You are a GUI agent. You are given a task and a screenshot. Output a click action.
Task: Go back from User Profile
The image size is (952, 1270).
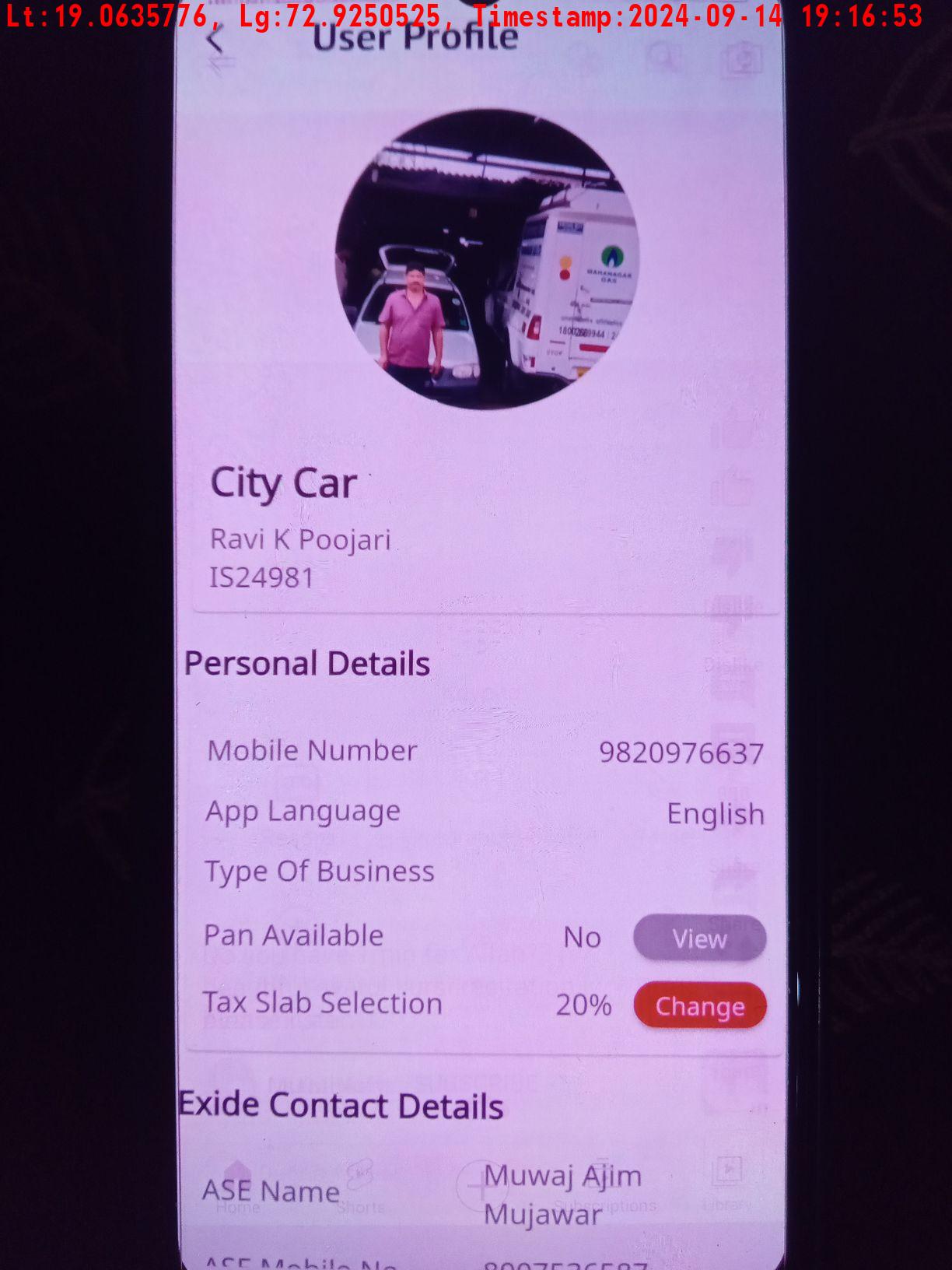click(x=215, y=39)
